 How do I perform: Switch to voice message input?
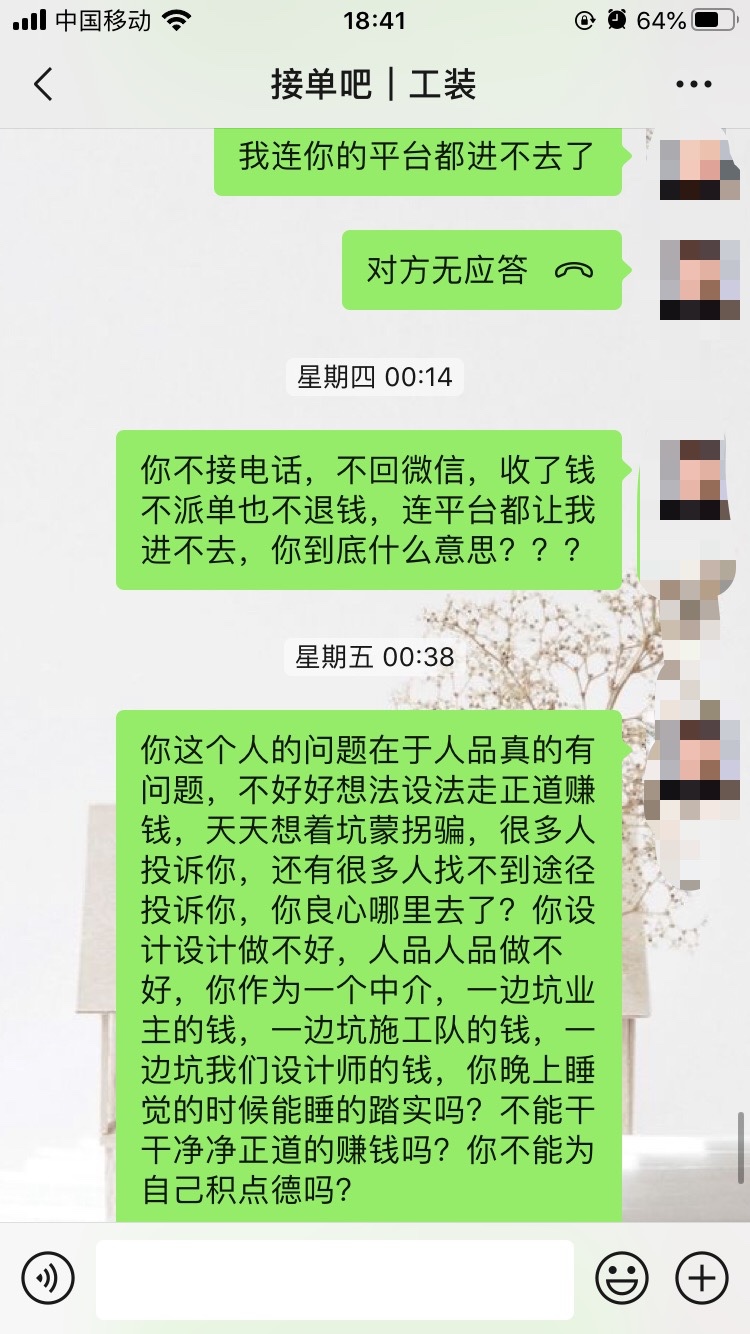coord(48,1278)
